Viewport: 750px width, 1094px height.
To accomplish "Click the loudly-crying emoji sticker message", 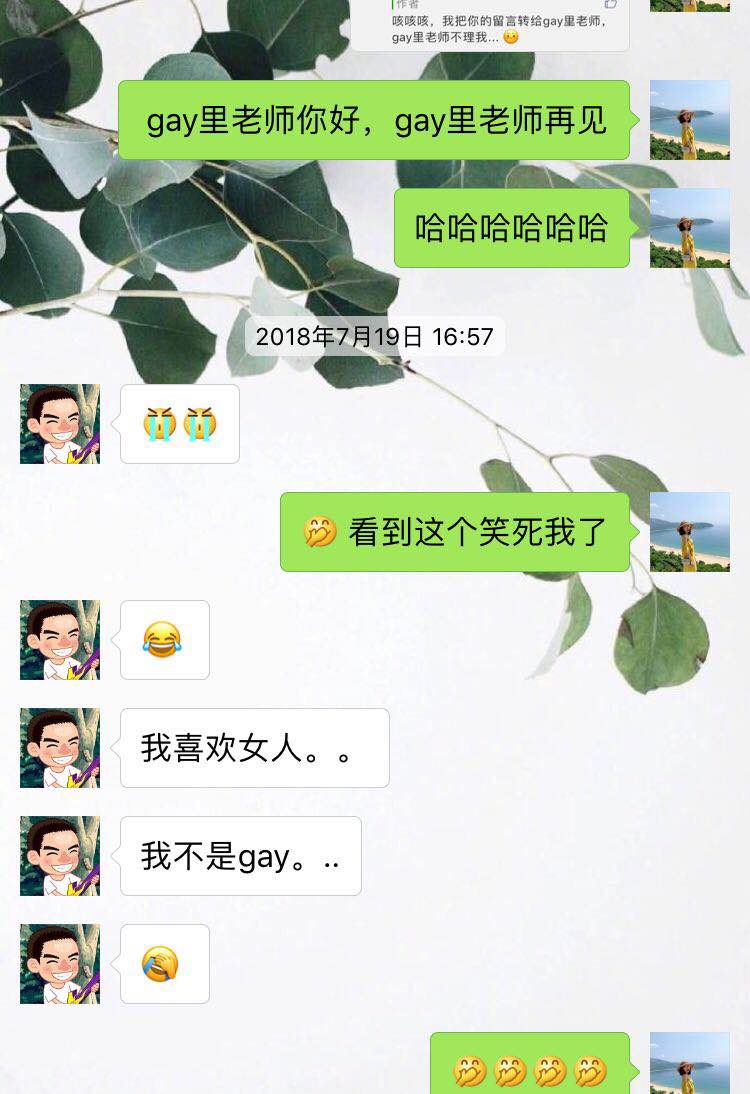I will coord(179,424).
